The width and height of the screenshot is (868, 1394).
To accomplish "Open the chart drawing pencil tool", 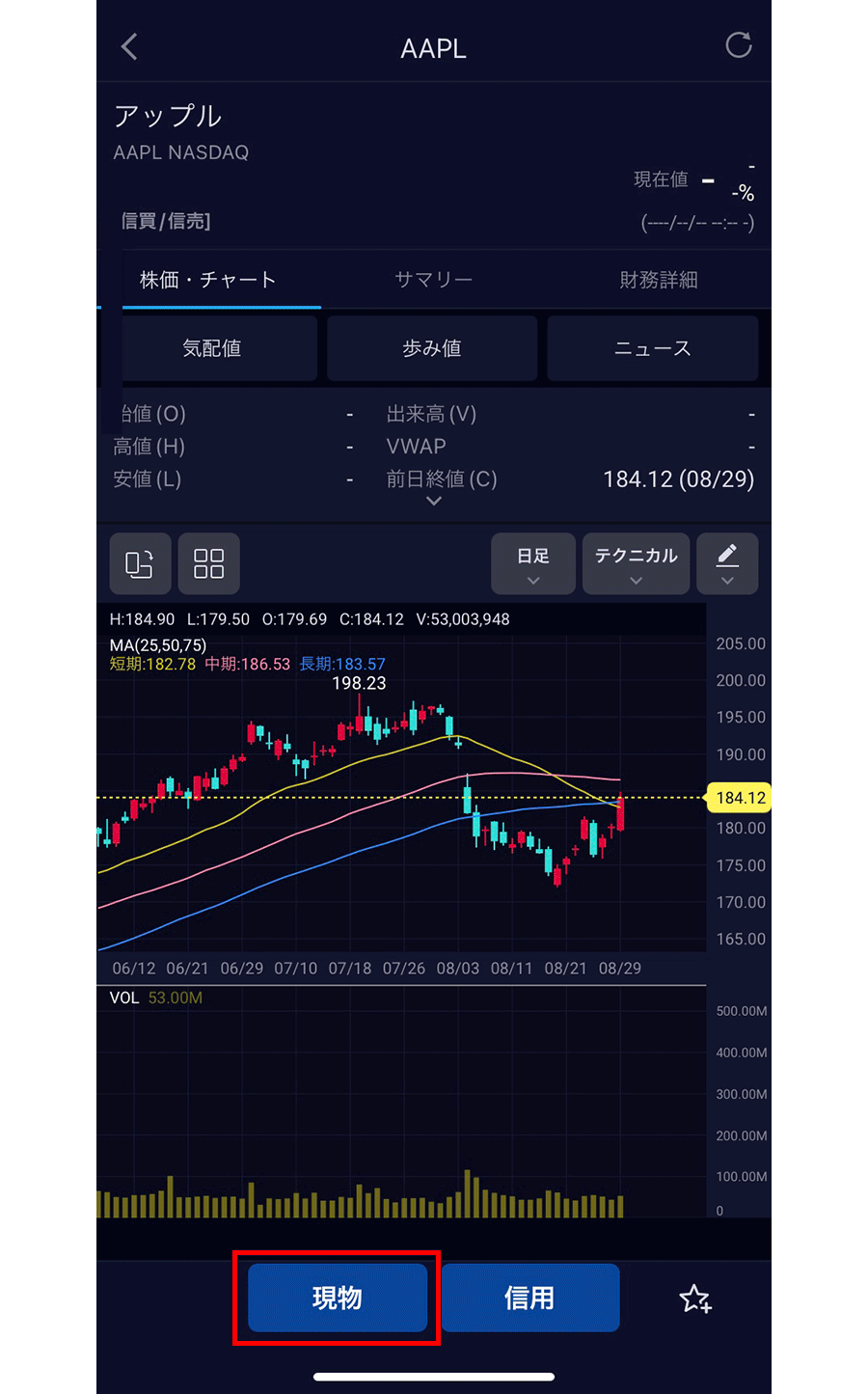I will [x=727, y=563].
